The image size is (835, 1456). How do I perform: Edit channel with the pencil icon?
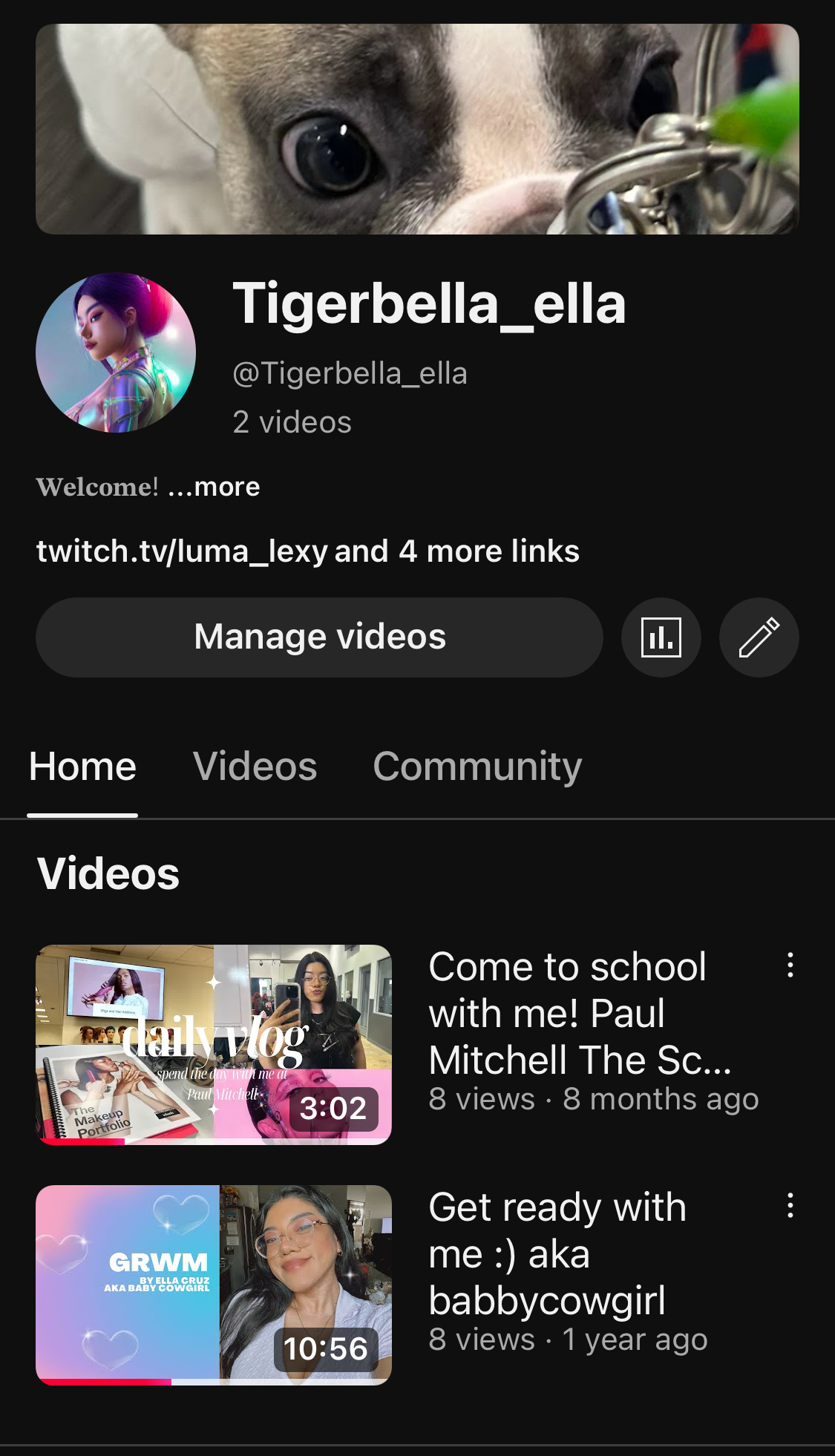(759, 637)
